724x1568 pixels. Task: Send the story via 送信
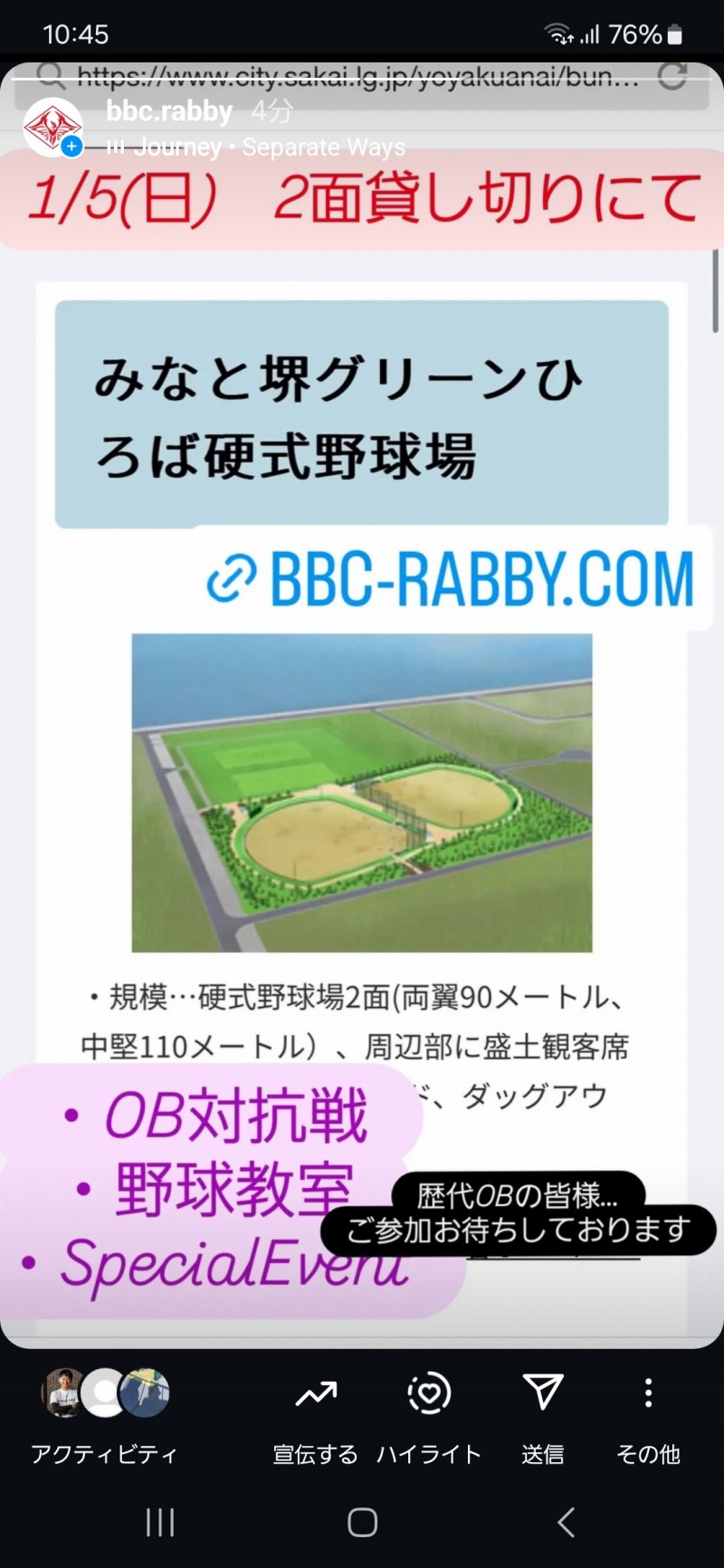click(x=543, y=1418)
